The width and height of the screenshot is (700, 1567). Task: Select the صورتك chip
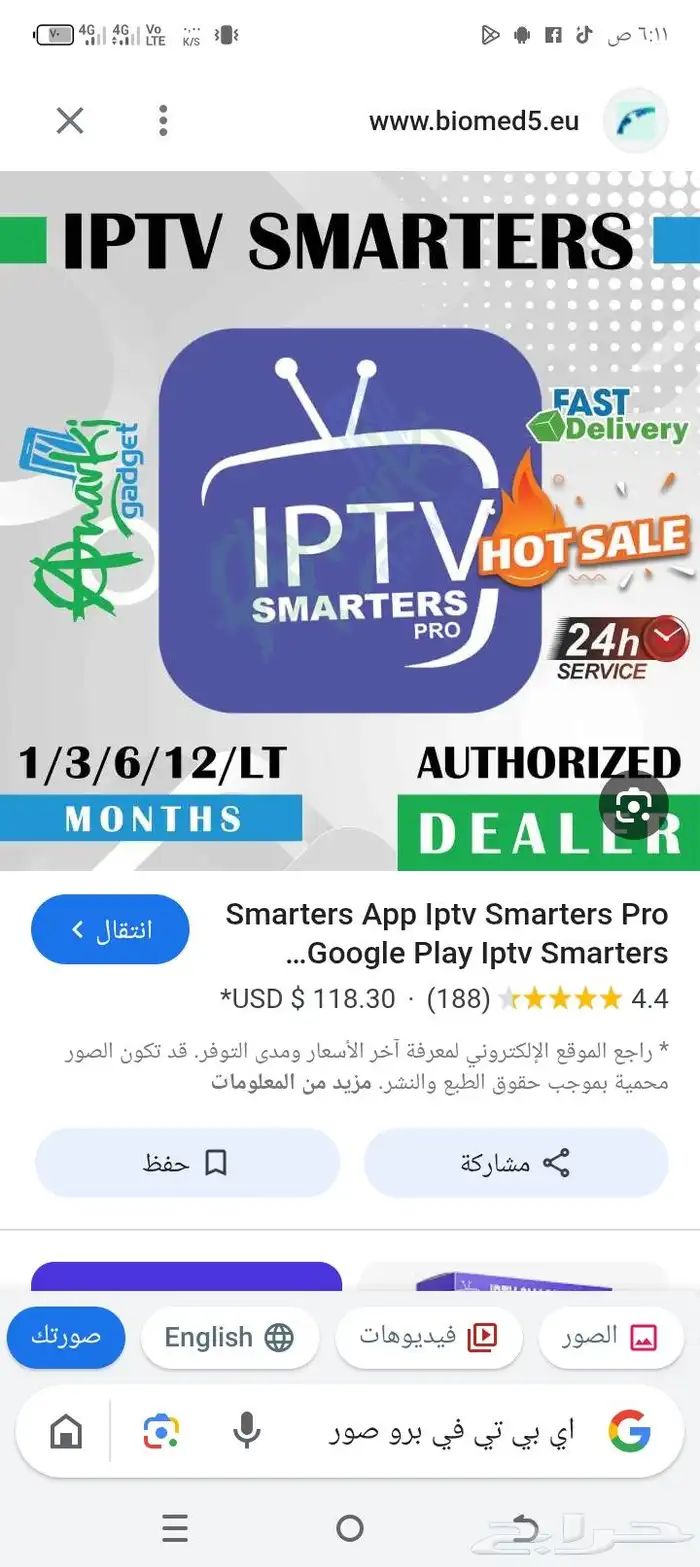click(x=66, y=1337)
